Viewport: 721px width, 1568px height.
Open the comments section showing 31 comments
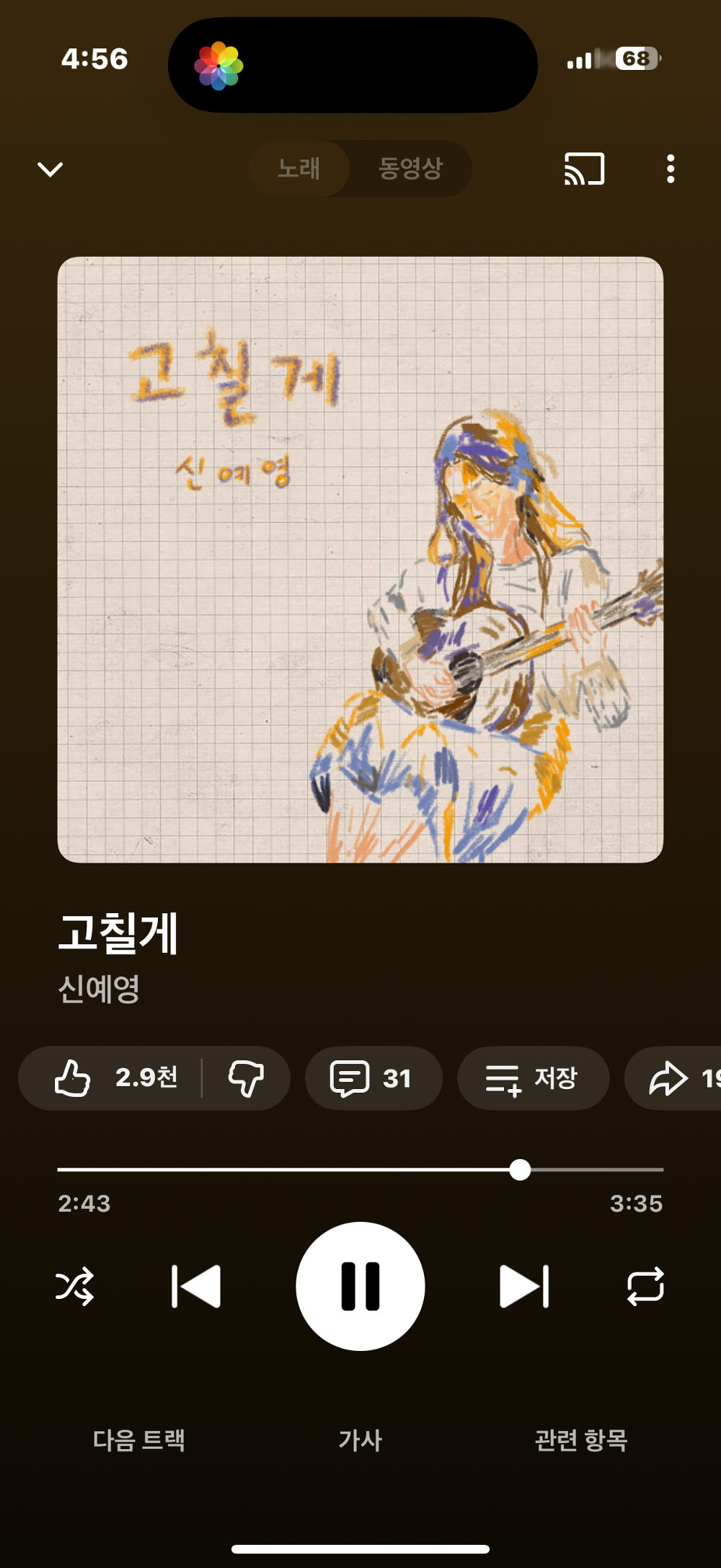373,1078
